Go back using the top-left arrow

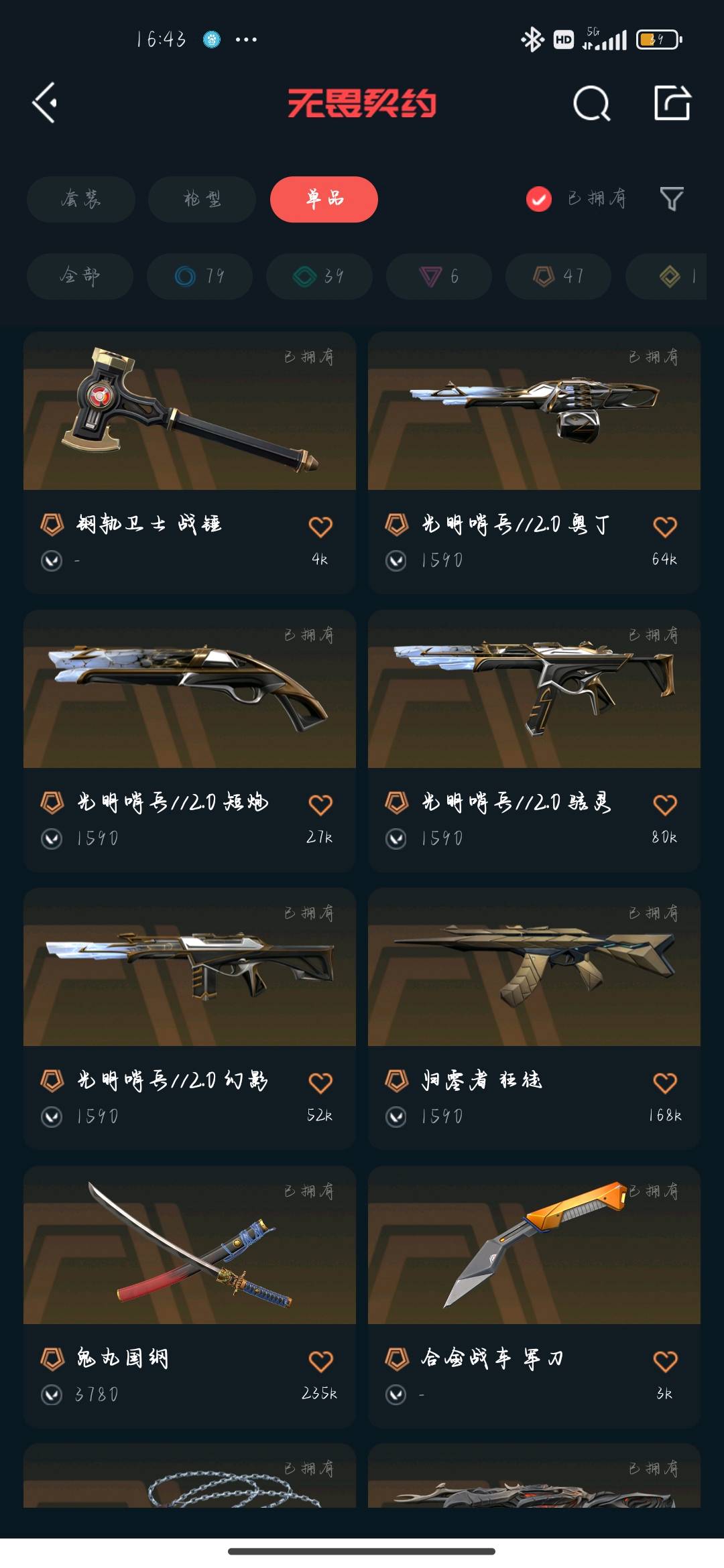pyautogui.click(x=44, y=103)
